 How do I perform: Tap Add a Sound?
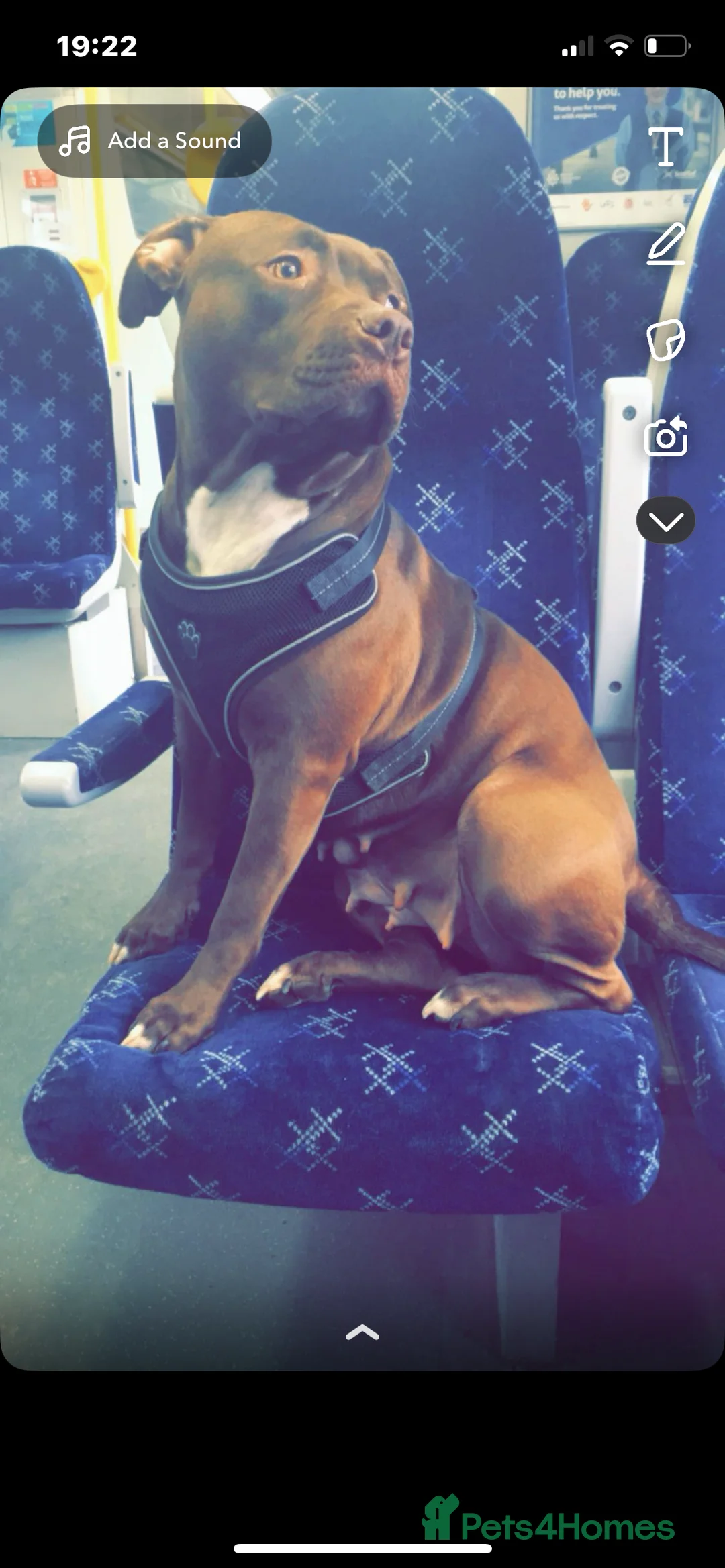(x=154, y=141)
